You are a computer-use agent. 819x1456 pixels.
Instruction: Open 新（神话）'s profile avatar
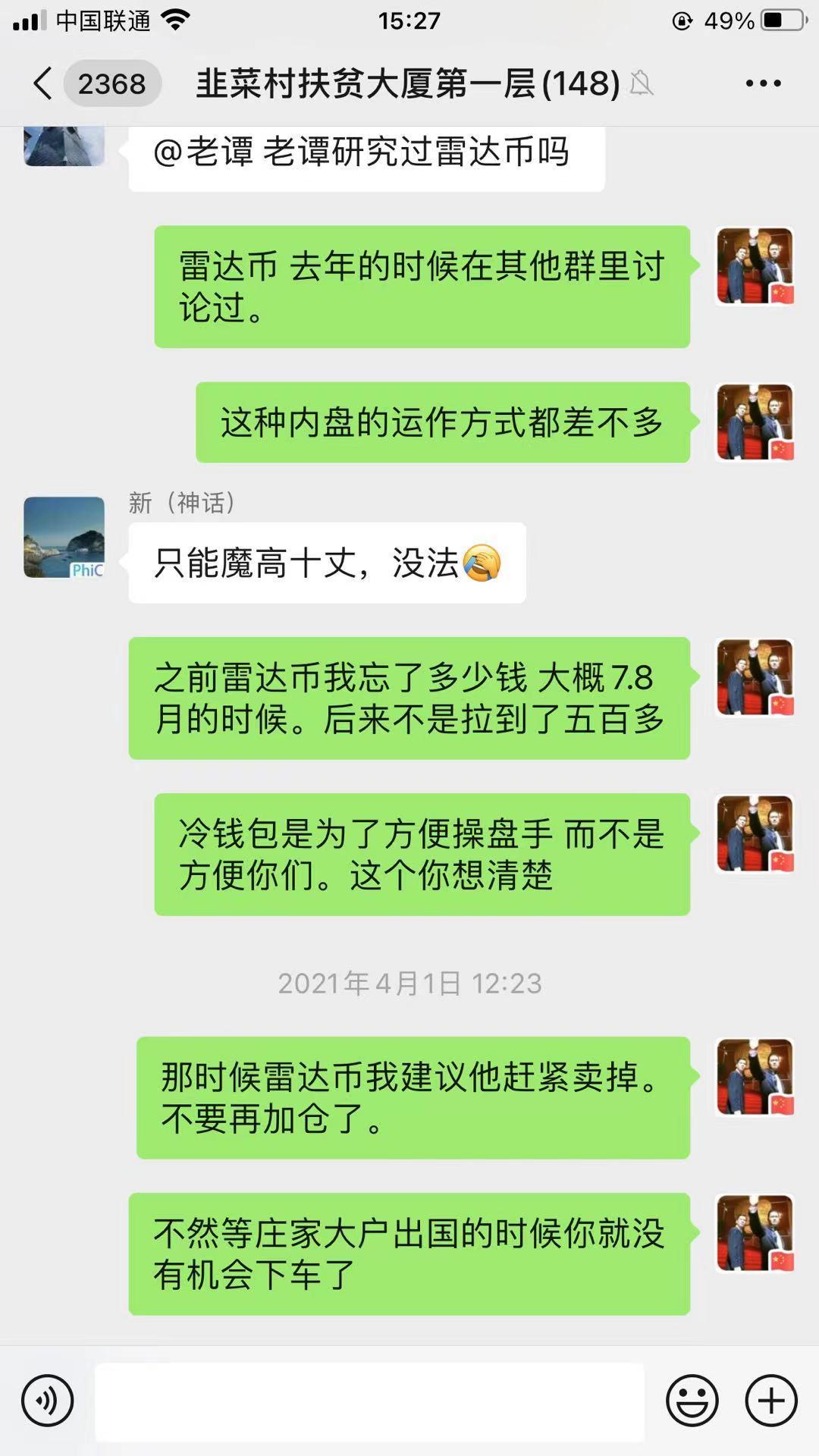click(x=64, y=537)
